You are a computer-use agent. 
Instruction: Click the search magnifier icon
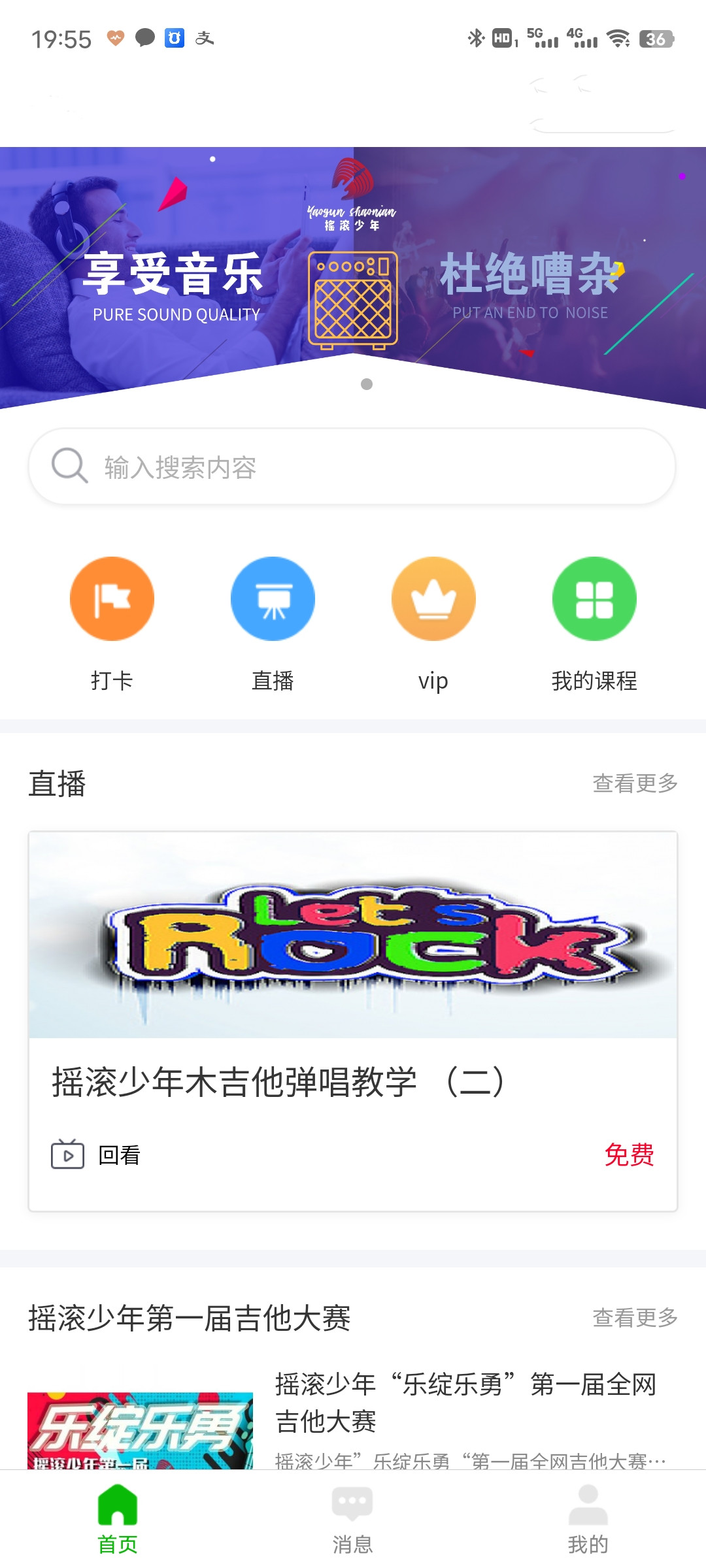(69, 466)
